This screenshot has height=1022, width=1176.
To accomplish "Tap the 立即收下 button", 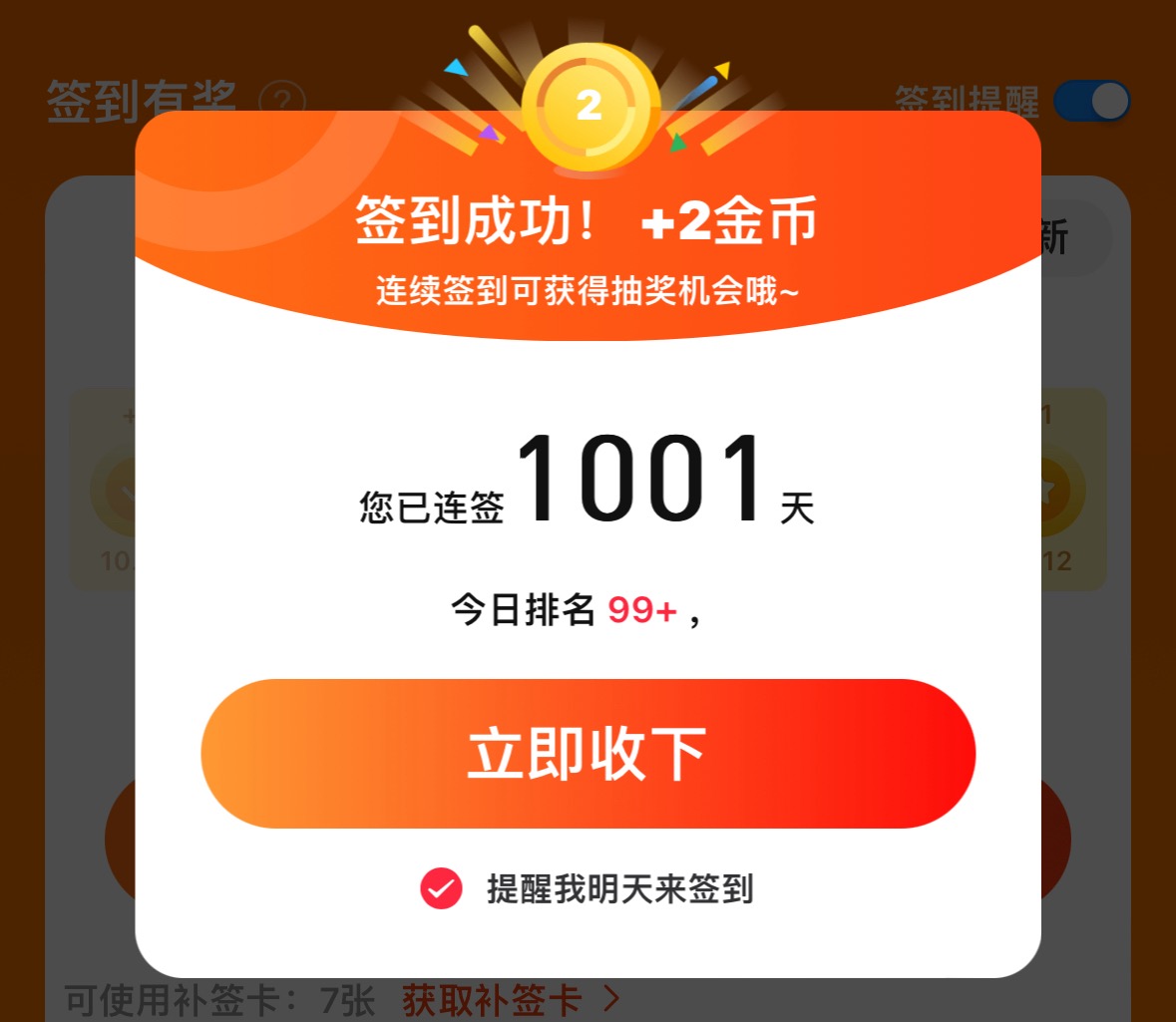I will pos(588,754).
